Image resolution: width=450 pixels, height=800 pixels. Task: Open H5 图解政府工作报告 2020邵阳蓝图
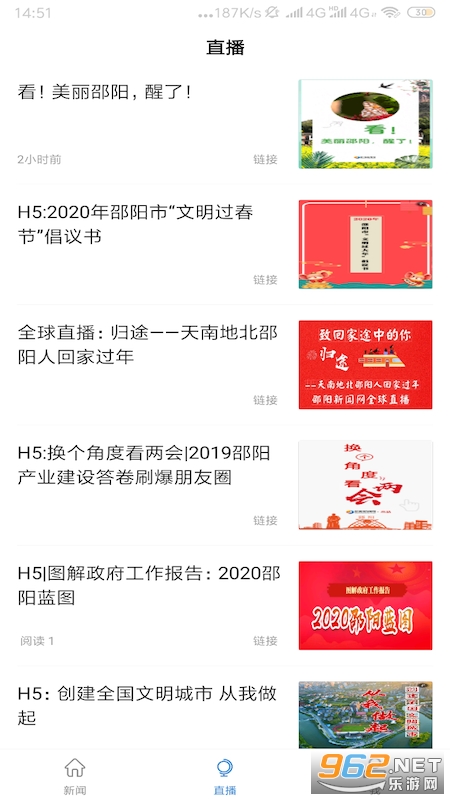pyautogui.click(x=225, y=606)
